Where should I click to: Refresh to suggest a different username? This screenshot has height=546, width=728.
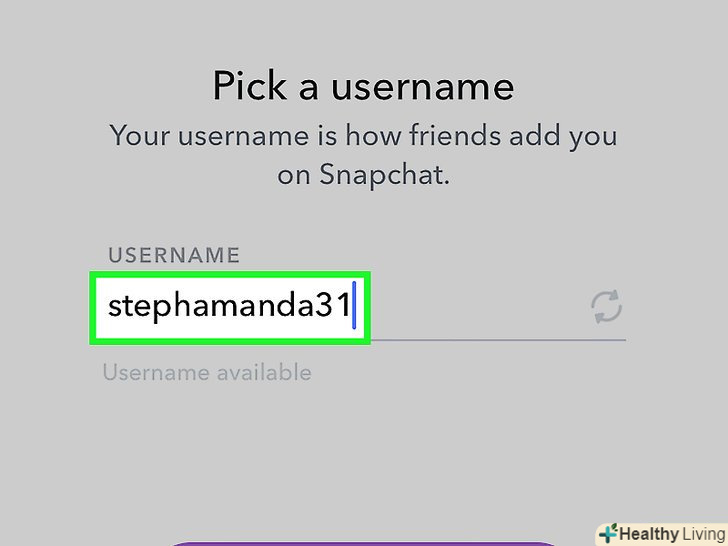[x=606, y=307]
